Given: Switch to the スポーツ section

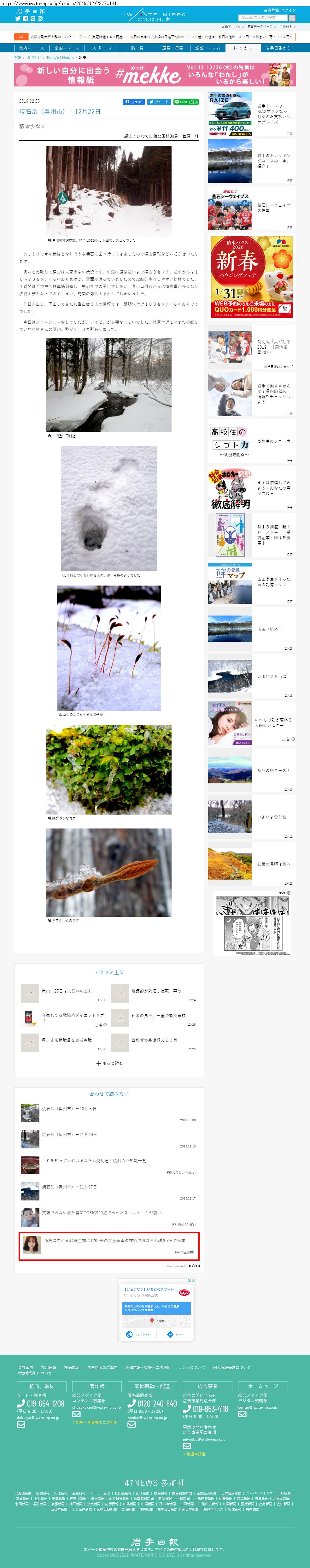Looking at the screenshot, I should click(x=102, y=47).
